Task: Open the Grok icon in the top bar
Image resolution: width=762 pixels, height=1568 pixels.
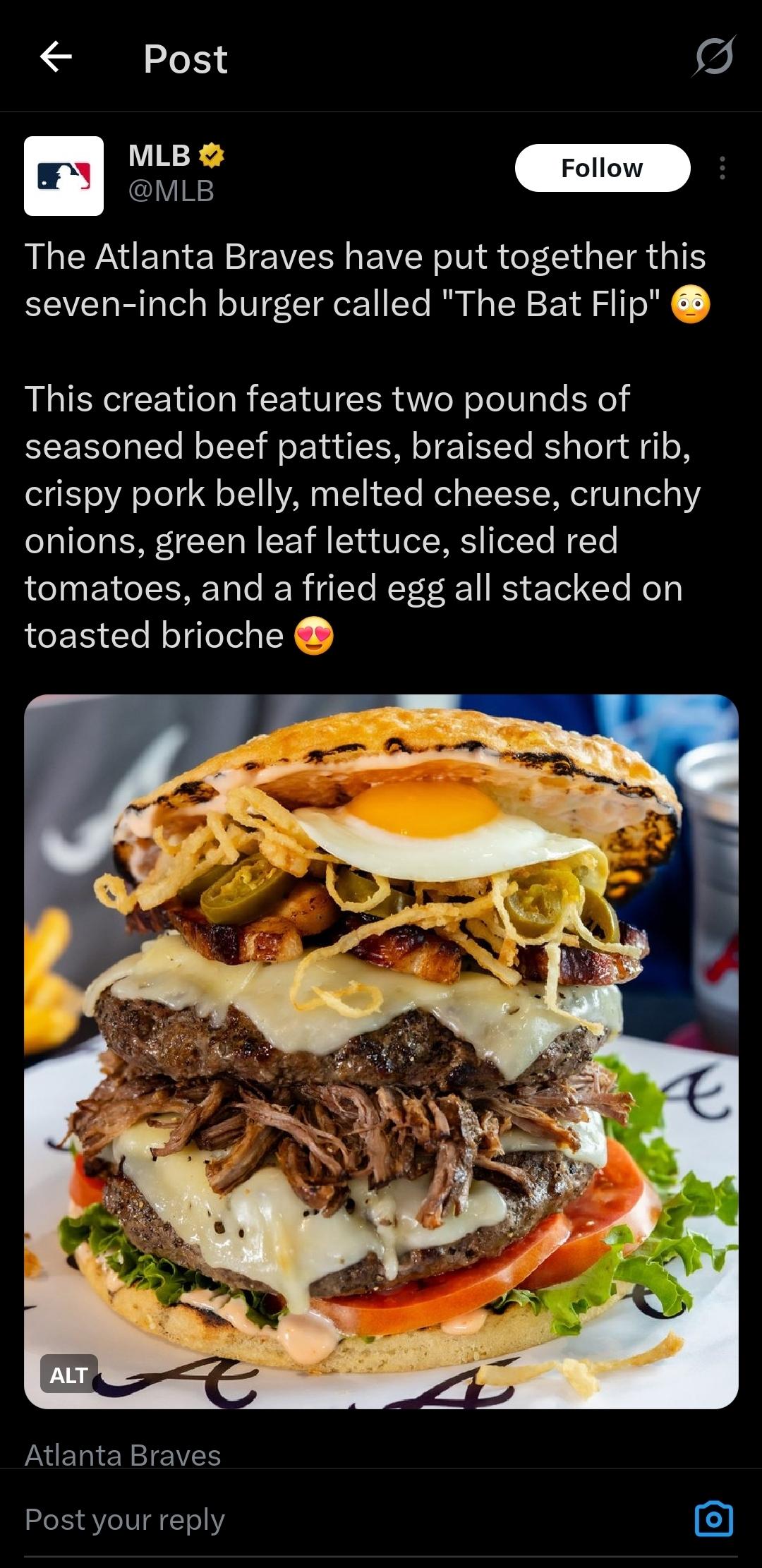Action: (x=713, y=56)
